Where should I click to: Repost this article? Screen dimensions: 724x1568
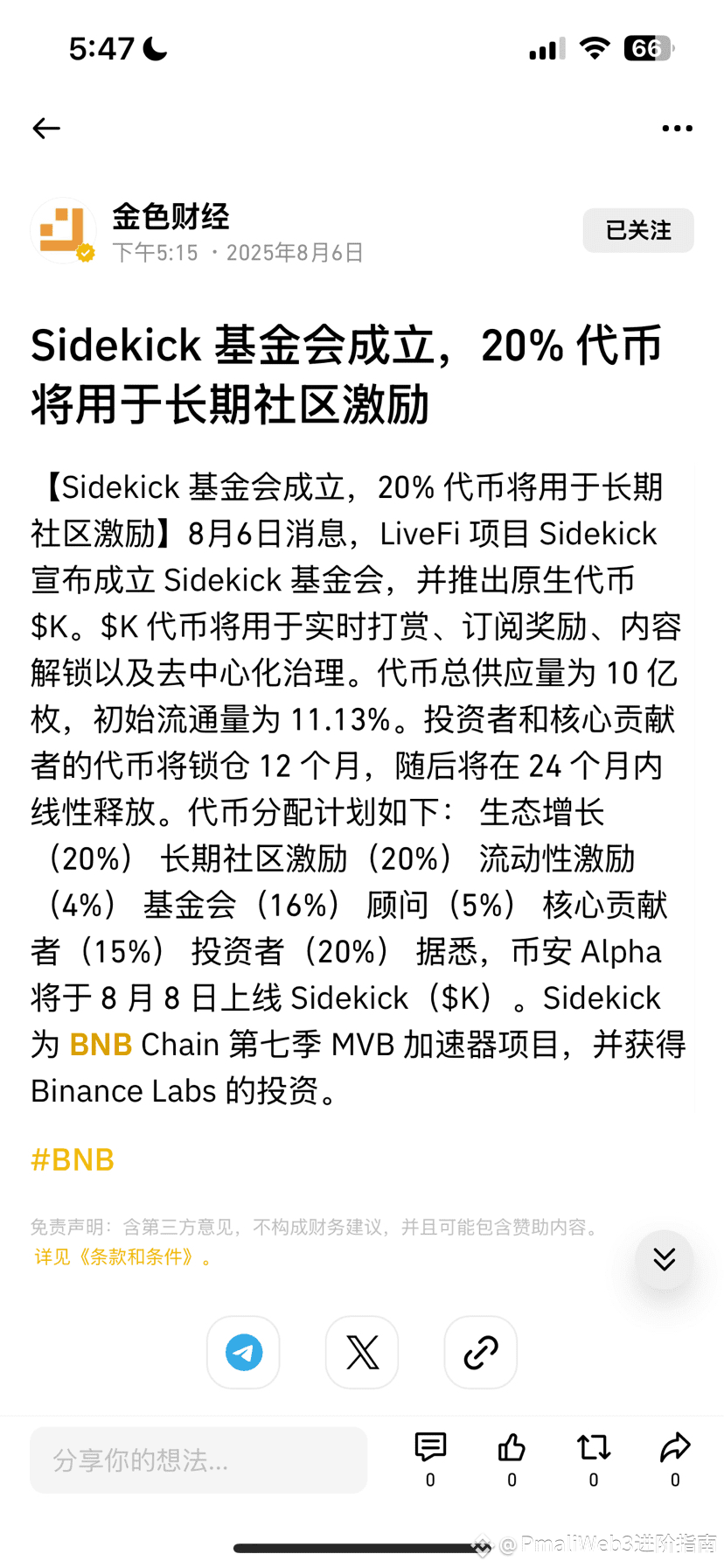[x=594, y=1458]
